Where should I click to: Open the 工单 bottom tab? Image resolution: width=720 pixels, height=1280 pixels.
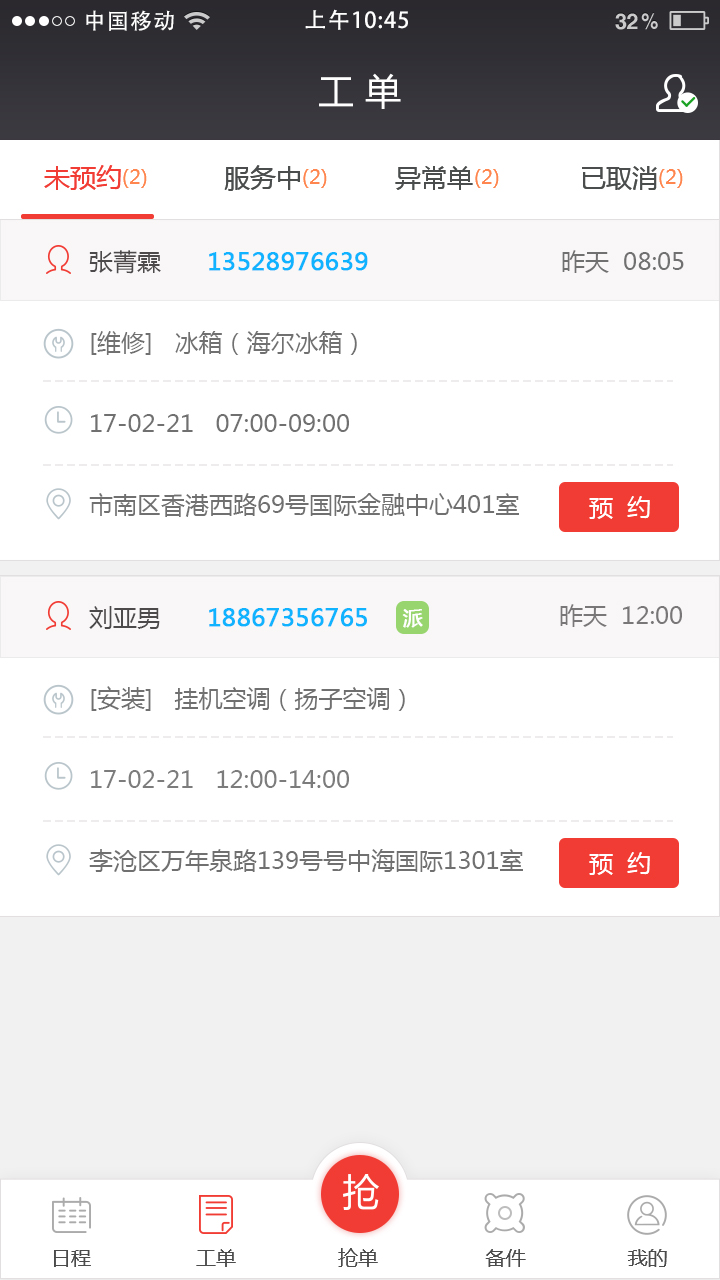coord(216,1230)
